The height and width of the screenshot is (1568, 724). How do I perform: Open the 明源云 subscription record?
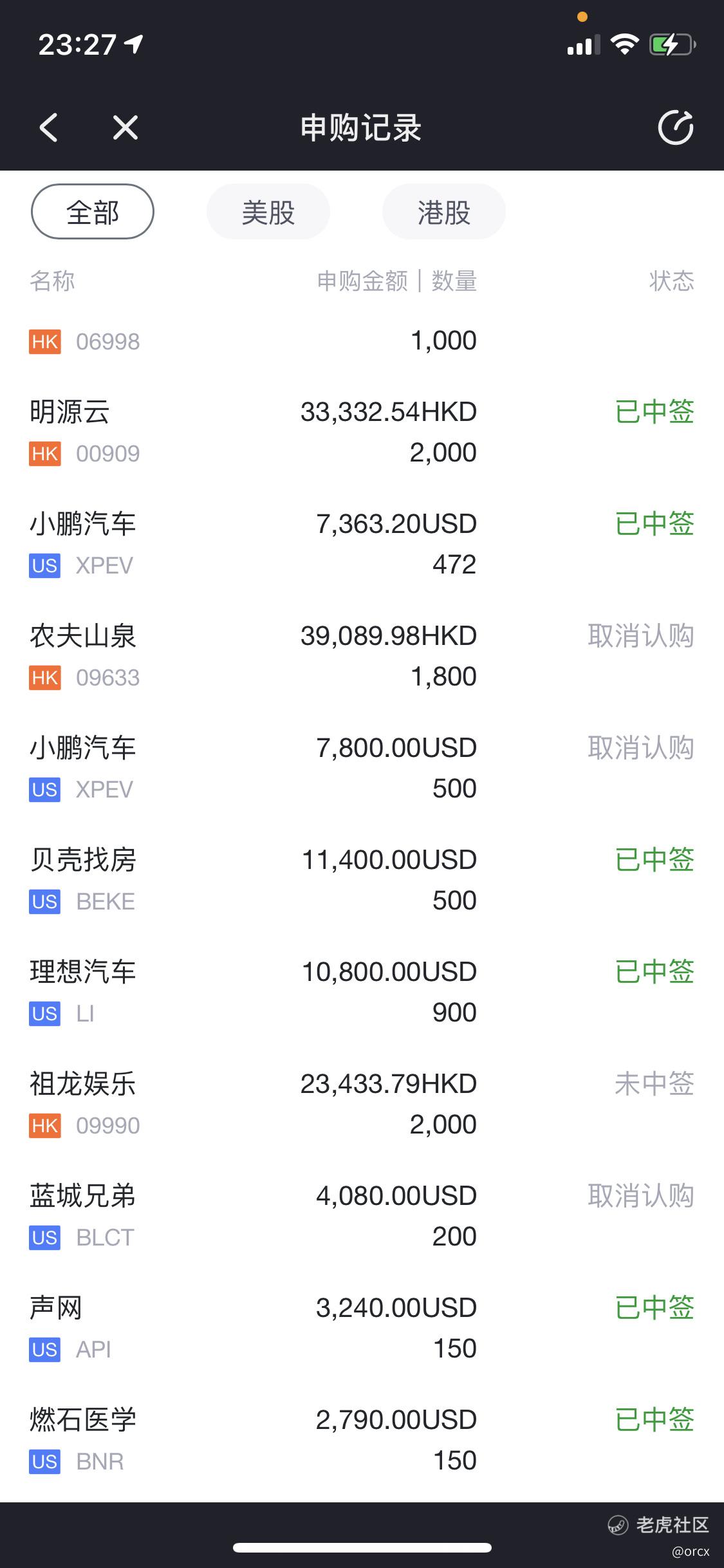360,432
